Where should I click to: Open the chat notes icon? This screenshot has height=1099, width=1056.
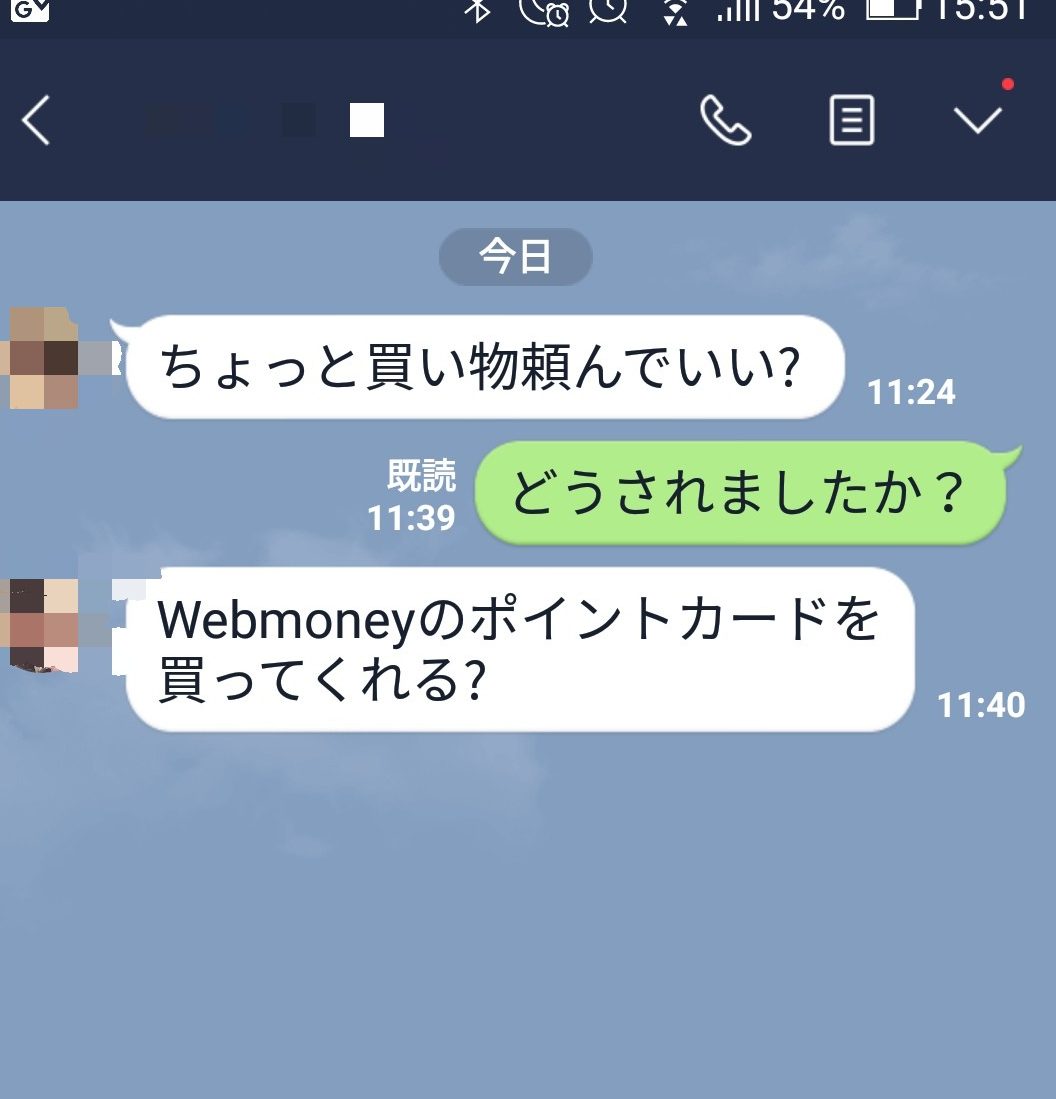coord(851,121)
